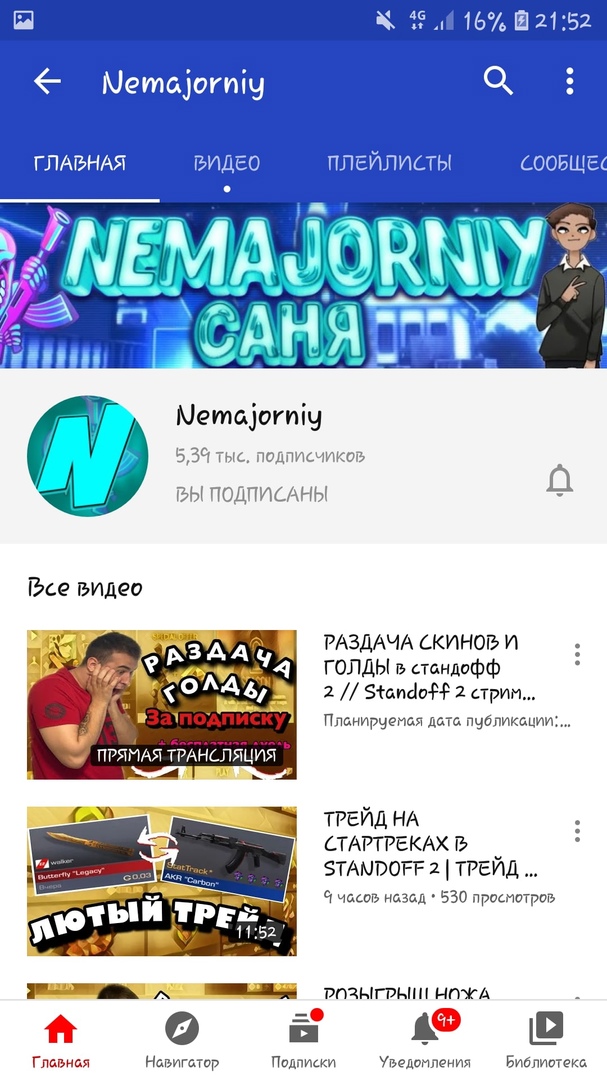The height and width of the screenshot is (1080, 607).
Task: Switch to the ПЛЕЙЛИСТЫ tab
Action: 389,163
